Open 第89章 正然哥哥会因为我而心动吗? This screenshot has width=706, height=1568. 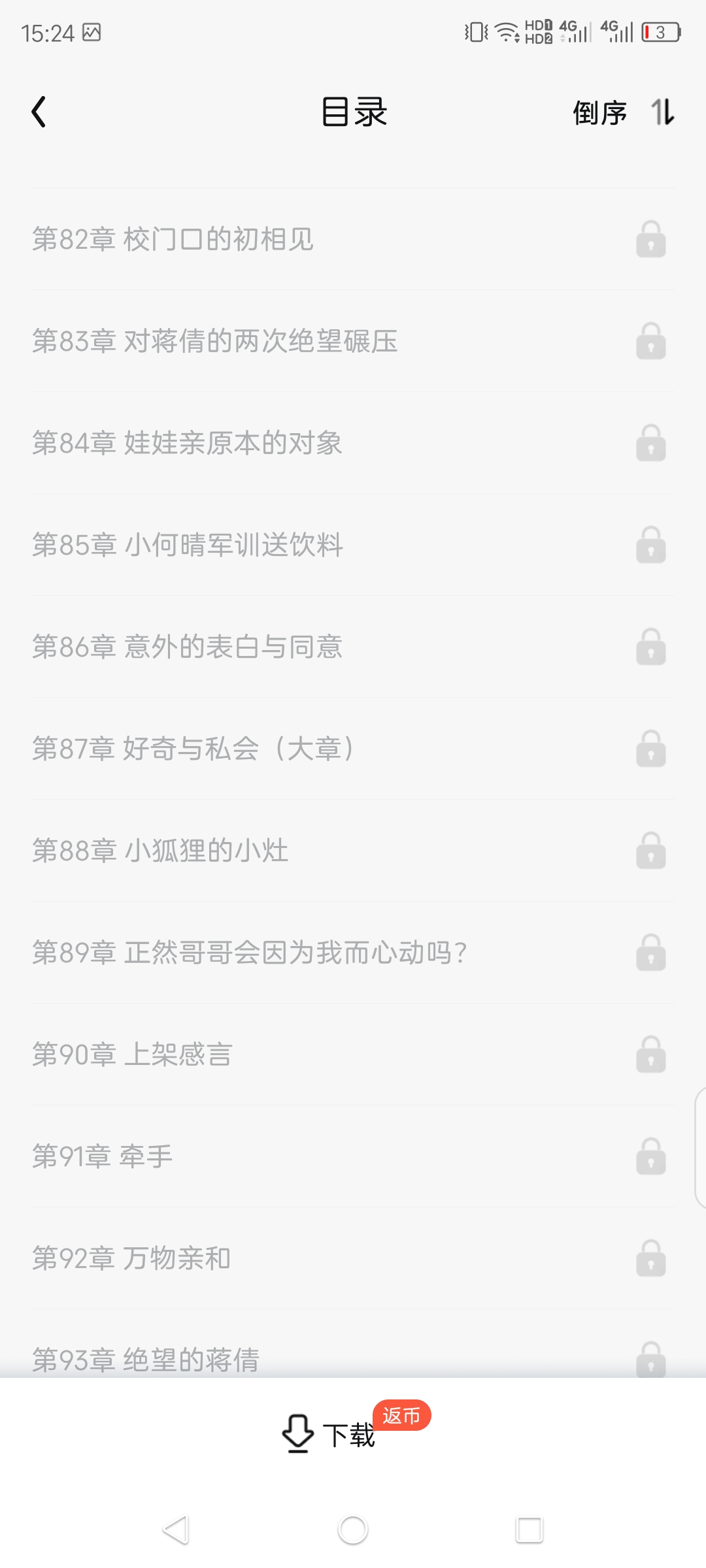click(x=250, y=953)
